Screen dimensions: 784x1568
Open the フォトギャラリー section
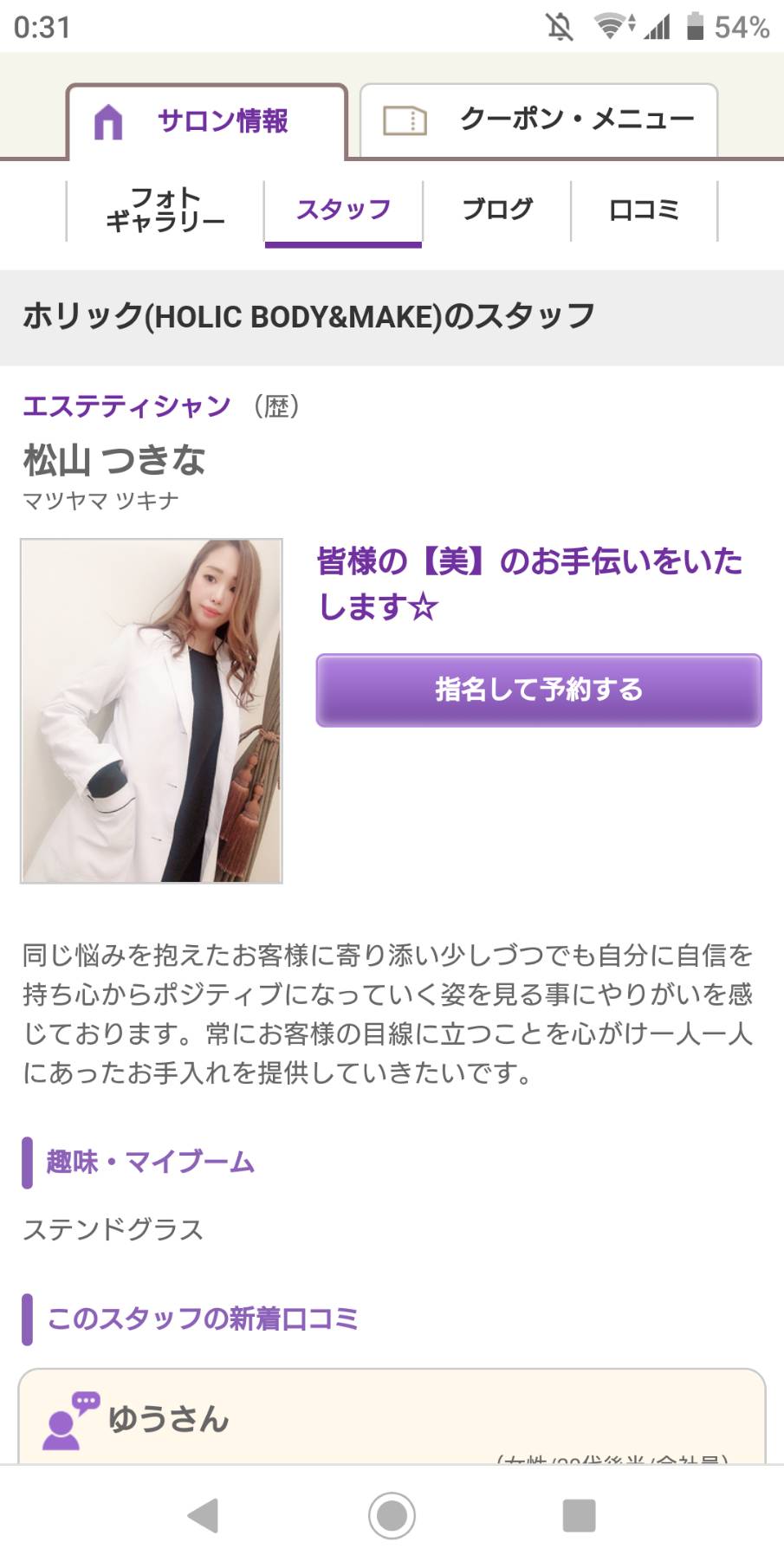(x=165, y=211)
